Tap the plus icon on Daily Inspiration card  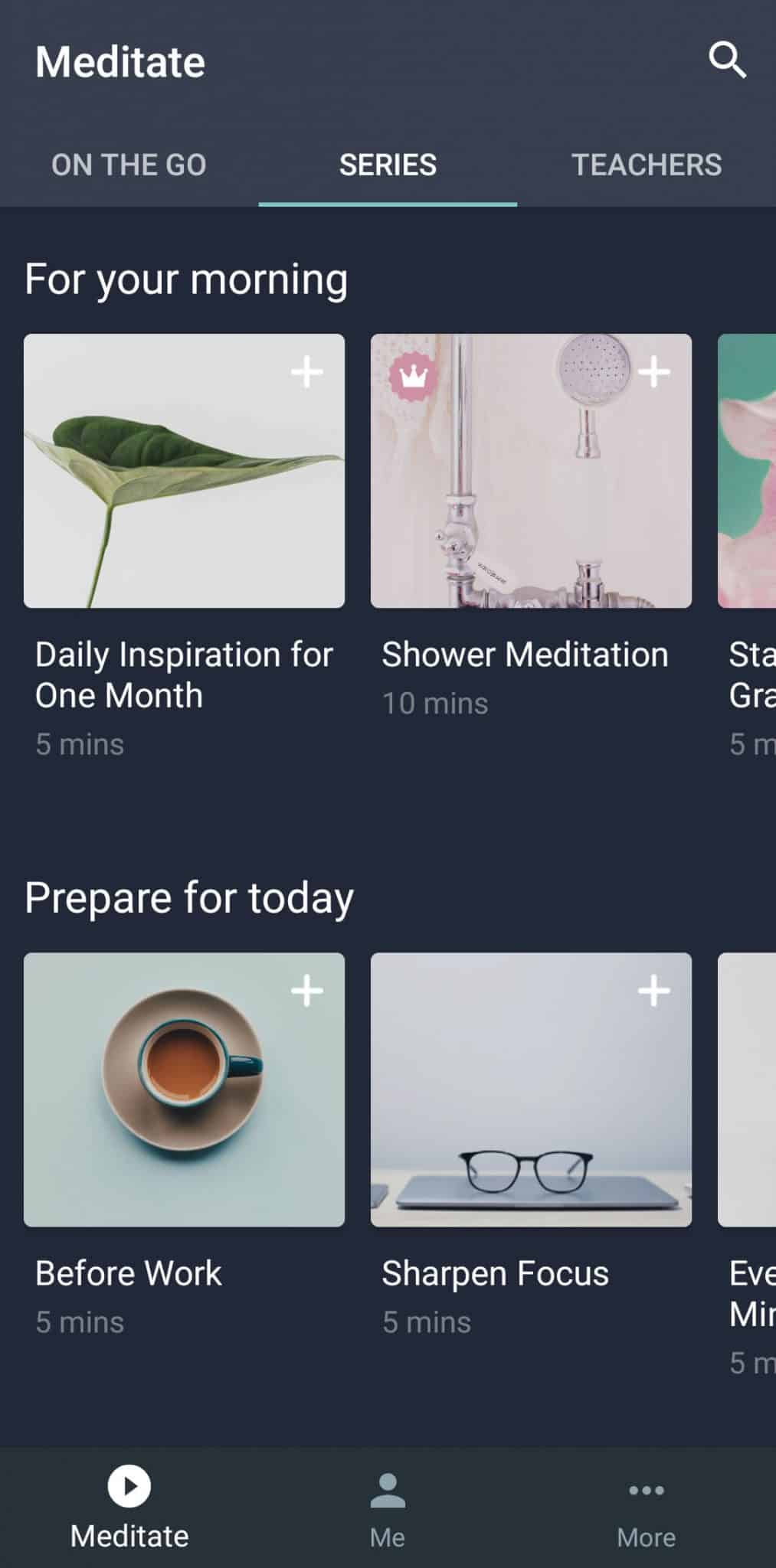(x=307, y=373)
